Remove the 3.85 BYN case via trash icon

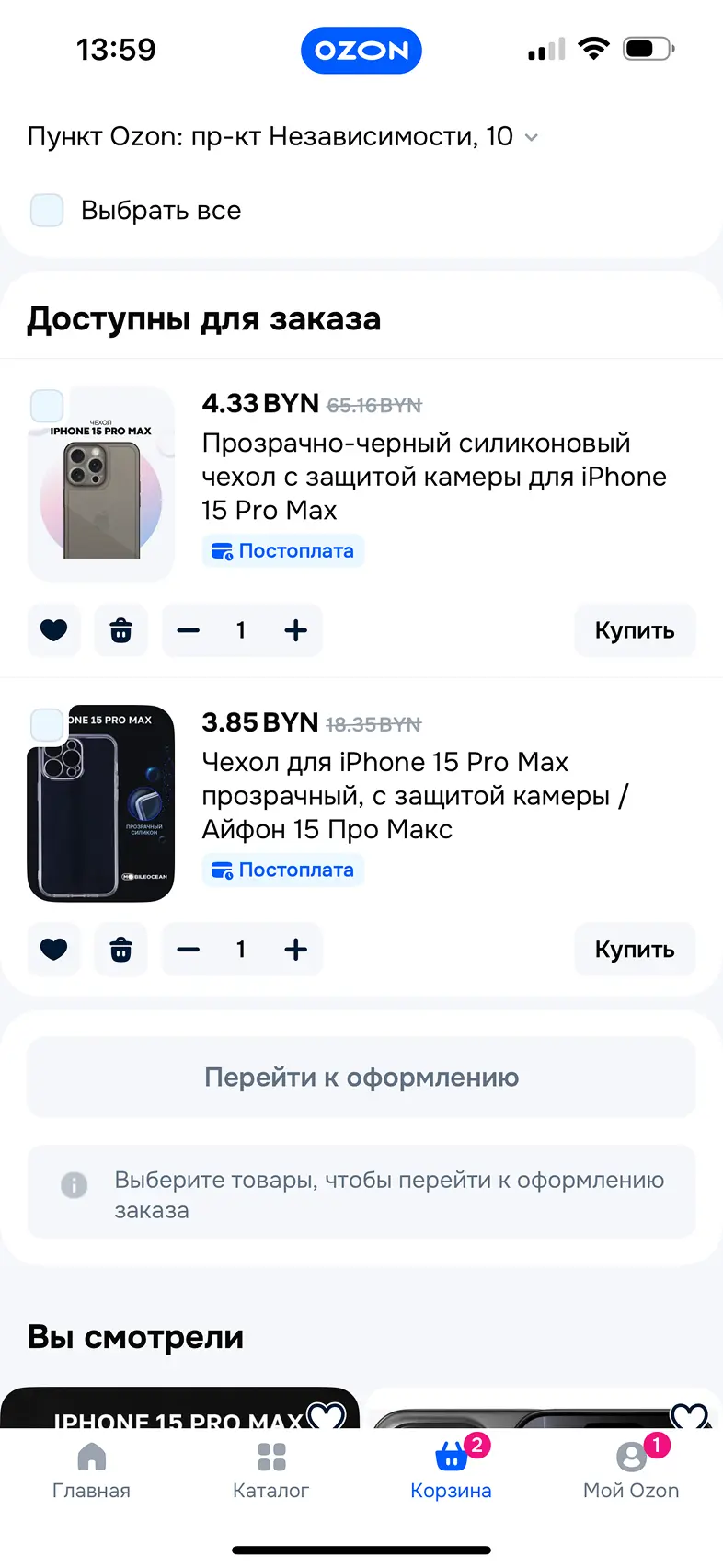pos(120,949)
